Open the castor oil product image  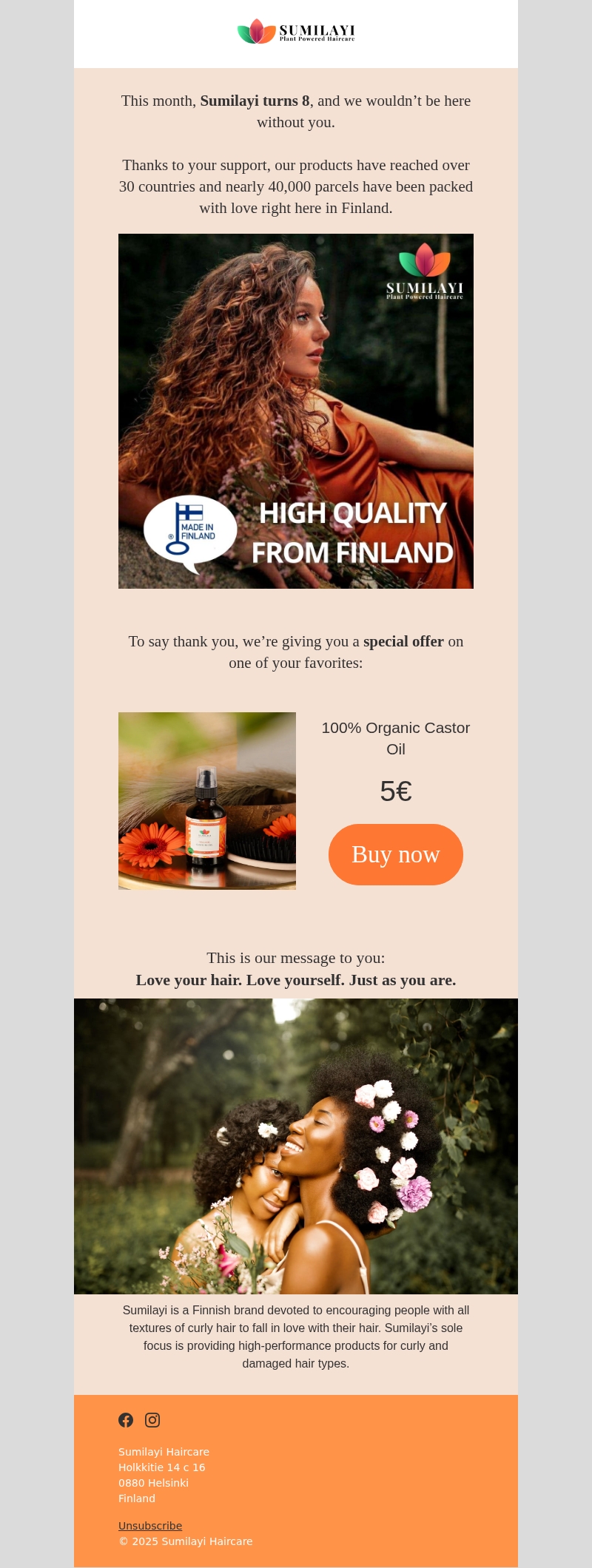tap(207, 800)
